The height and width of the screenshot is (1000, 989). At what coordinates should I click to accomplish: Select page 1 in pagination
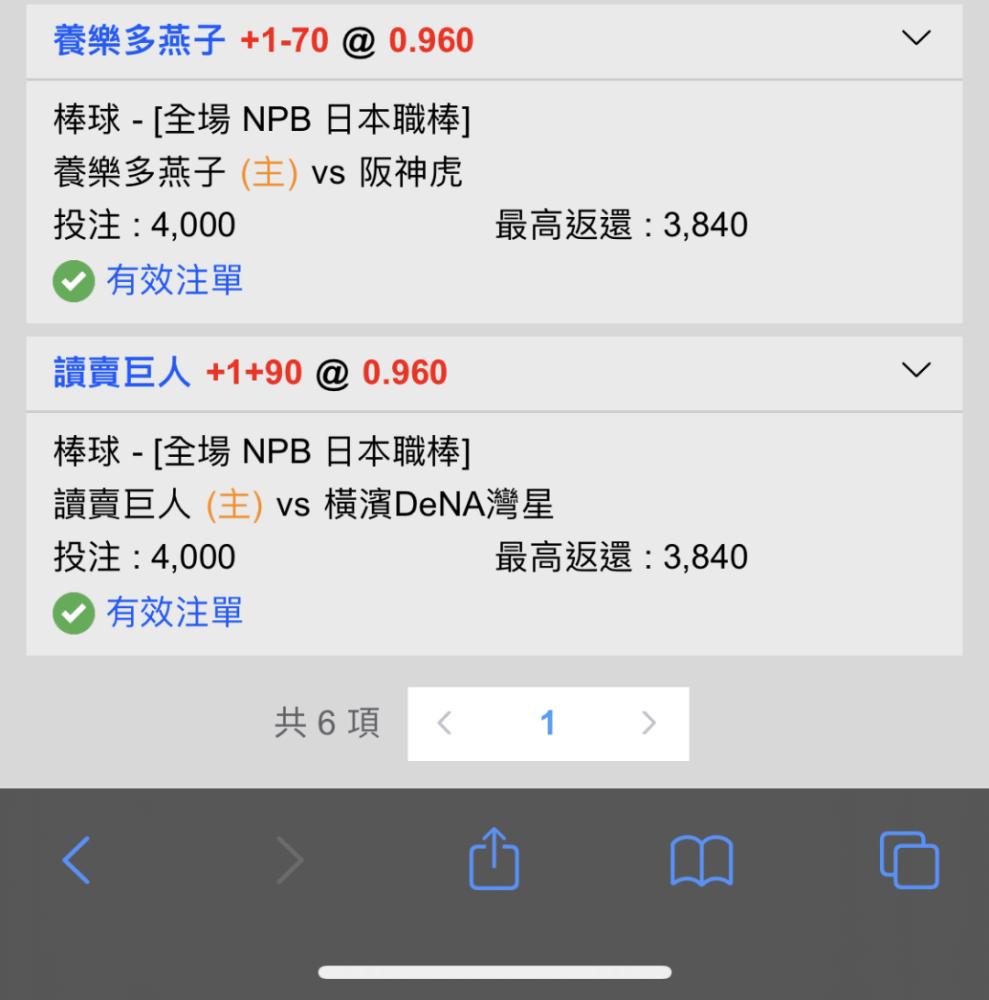coord(547,723)
